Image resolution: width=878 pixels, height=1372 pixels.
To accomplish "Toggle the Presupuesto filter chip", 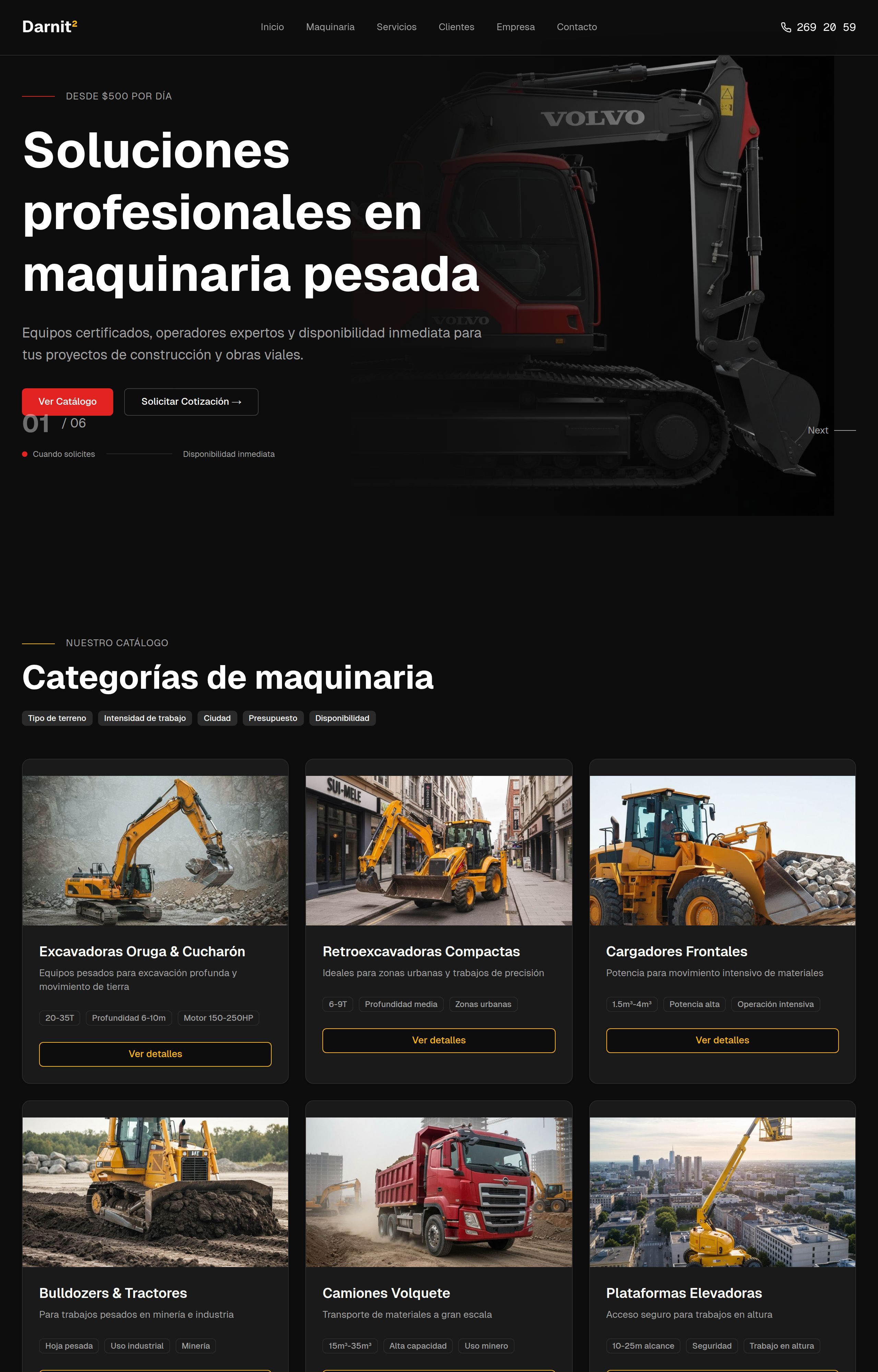I will [x=273, y=718].
